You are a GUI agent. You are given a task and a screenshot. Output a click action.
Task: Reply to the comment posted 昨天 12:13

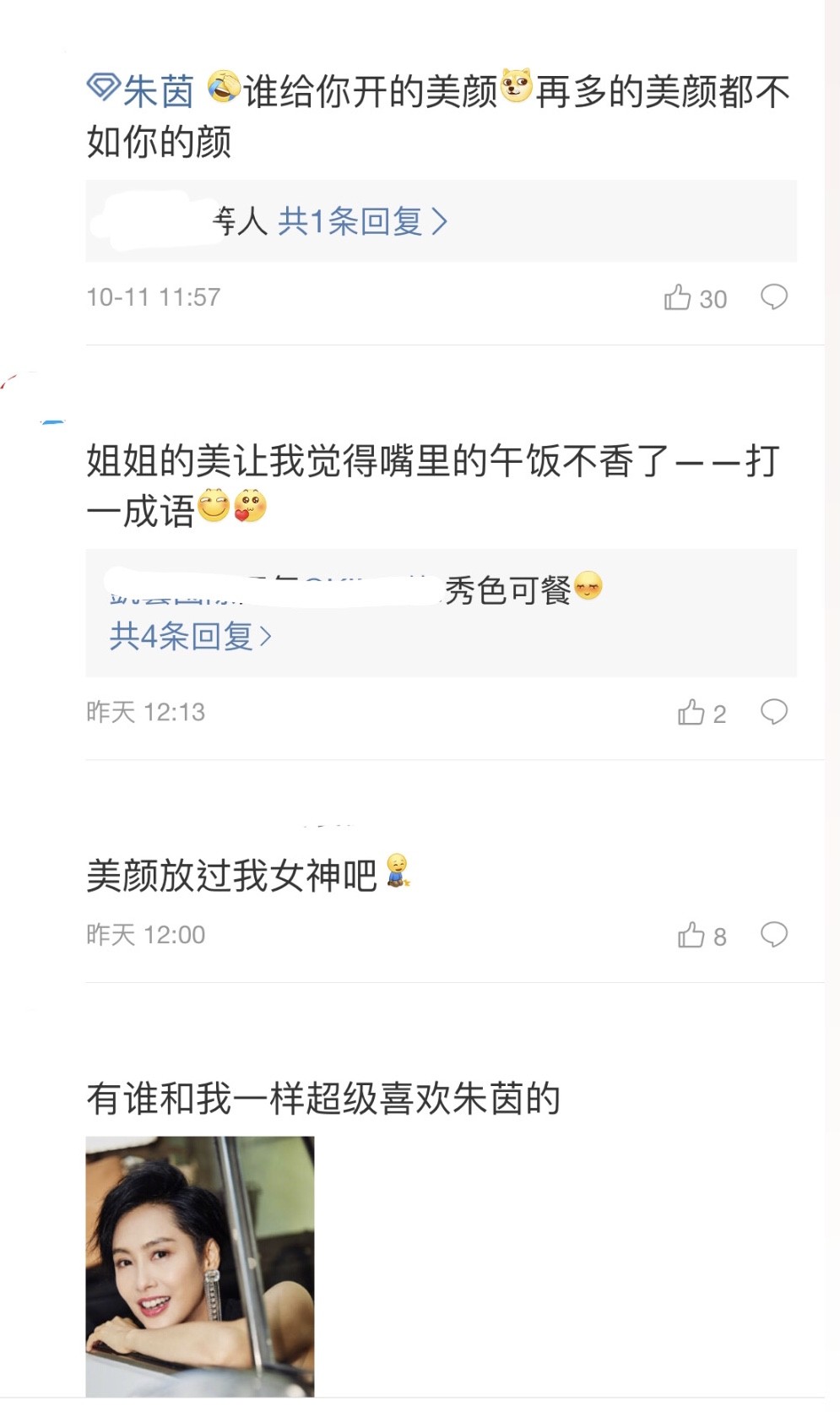pos(773,712)
